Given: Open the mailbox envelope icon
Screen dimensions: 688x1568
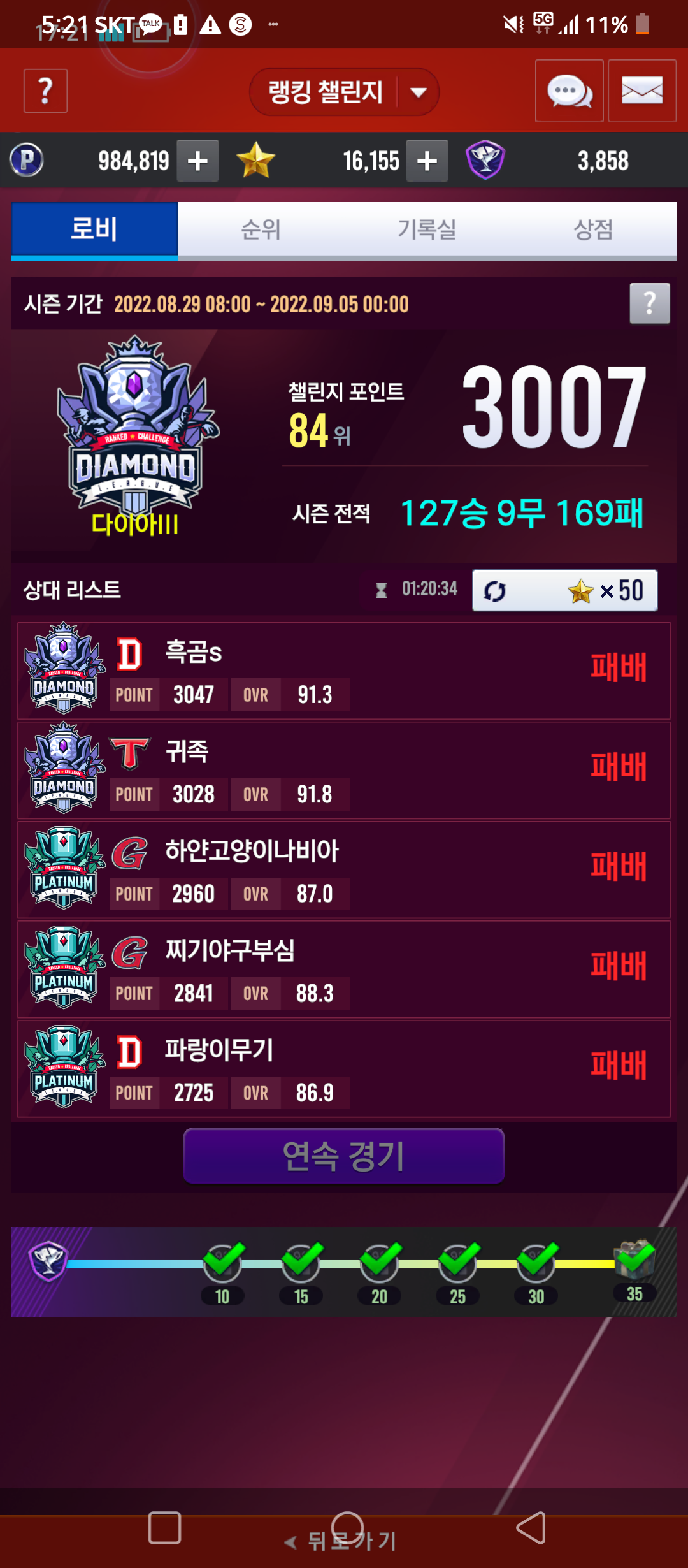Looking at the screenshot, I should coord(641,91).
